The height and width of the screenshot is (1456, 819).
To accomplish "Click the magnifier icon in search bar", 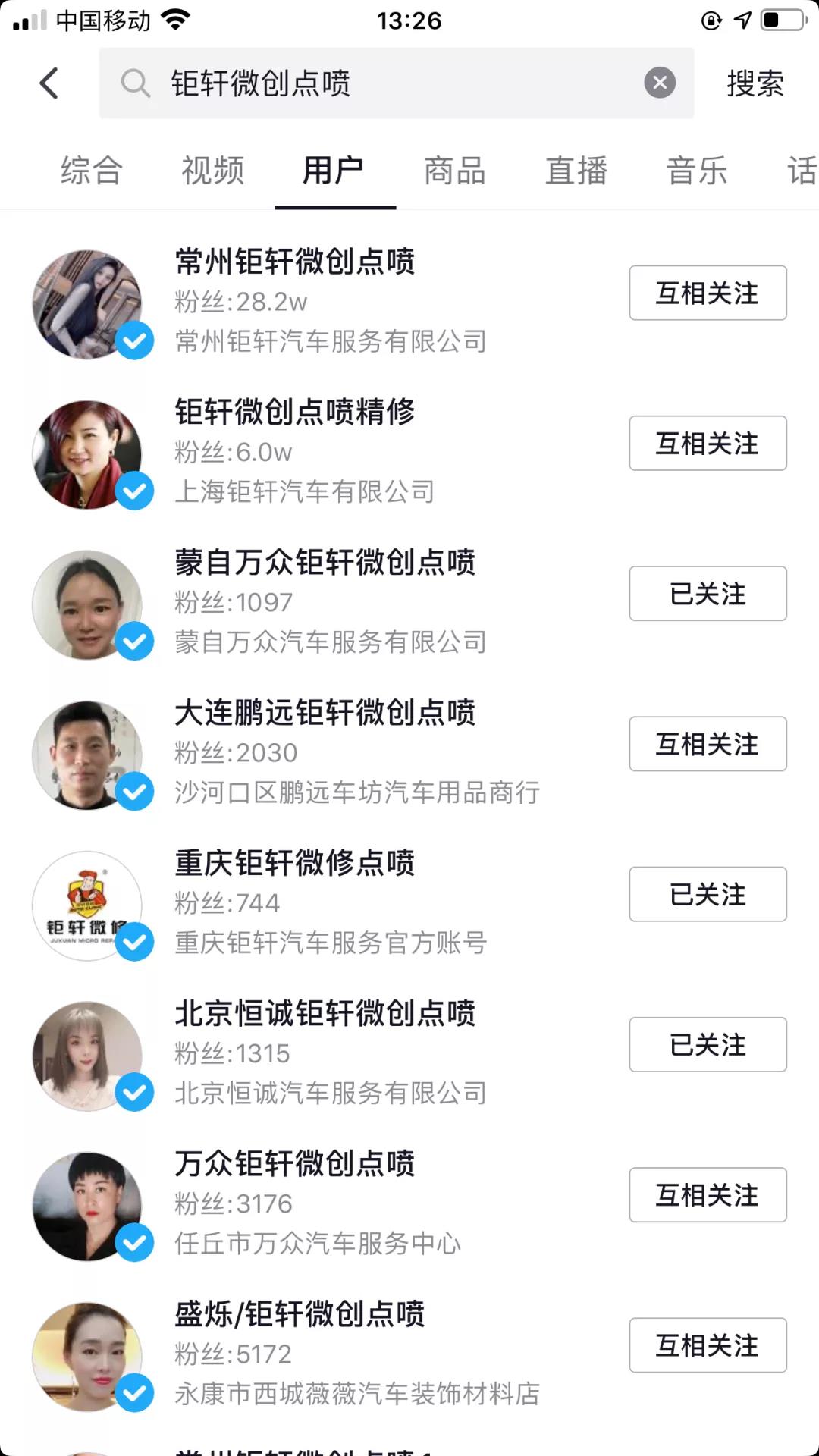I will [x=136, y=83].
